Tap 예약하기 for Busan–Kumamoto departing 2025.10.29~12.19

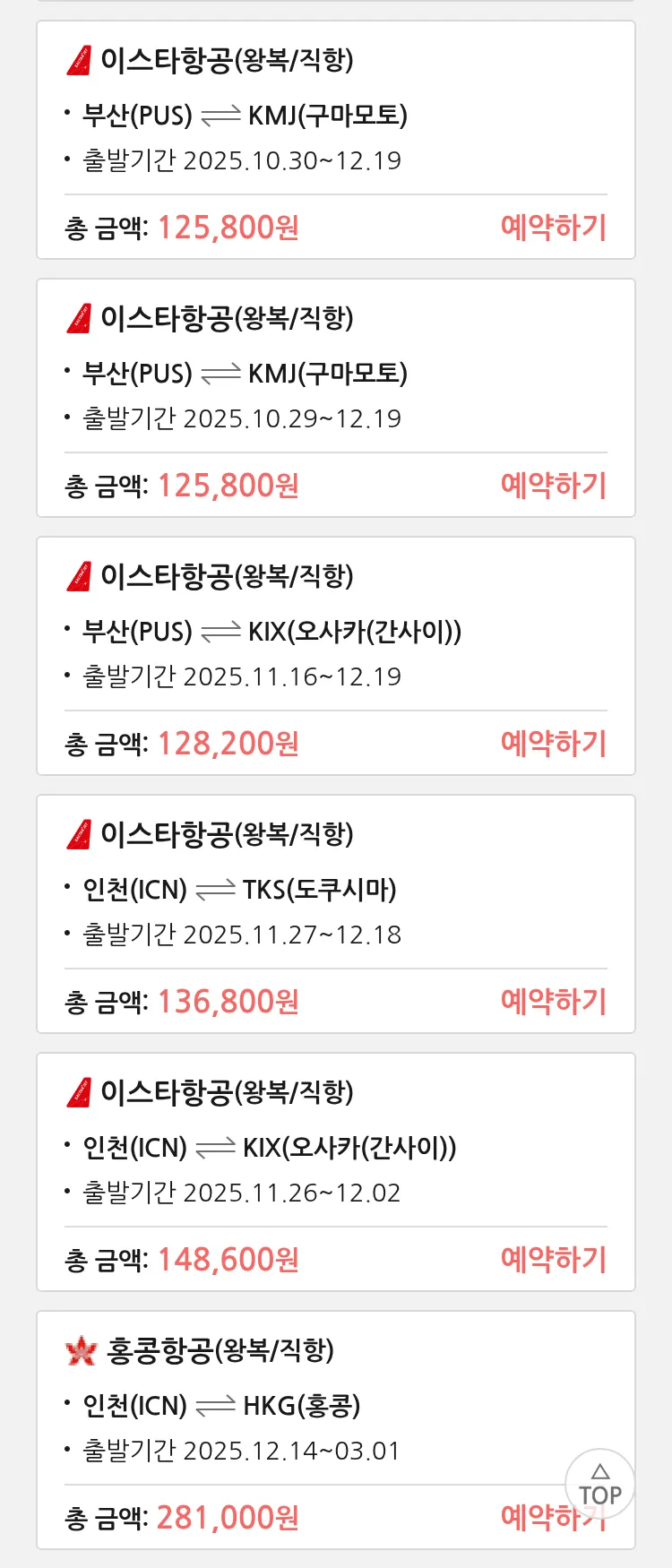tap(553, 486)
